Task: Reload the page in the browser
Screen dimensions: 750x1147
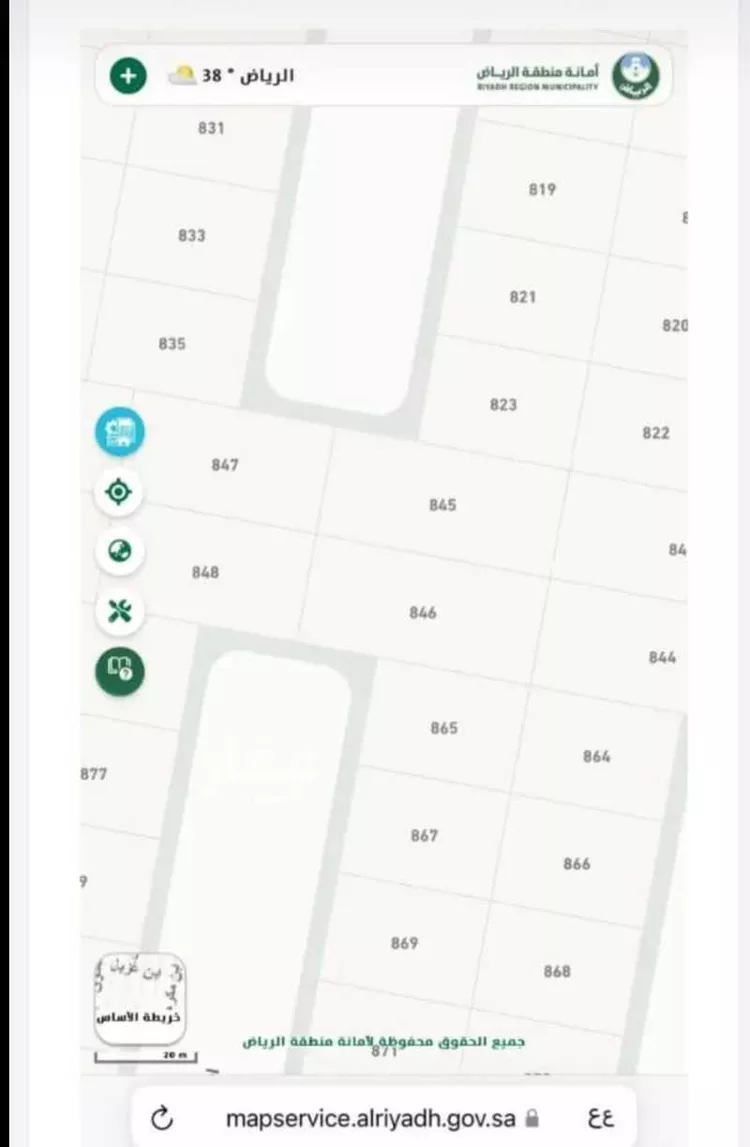Action: 163,1117
